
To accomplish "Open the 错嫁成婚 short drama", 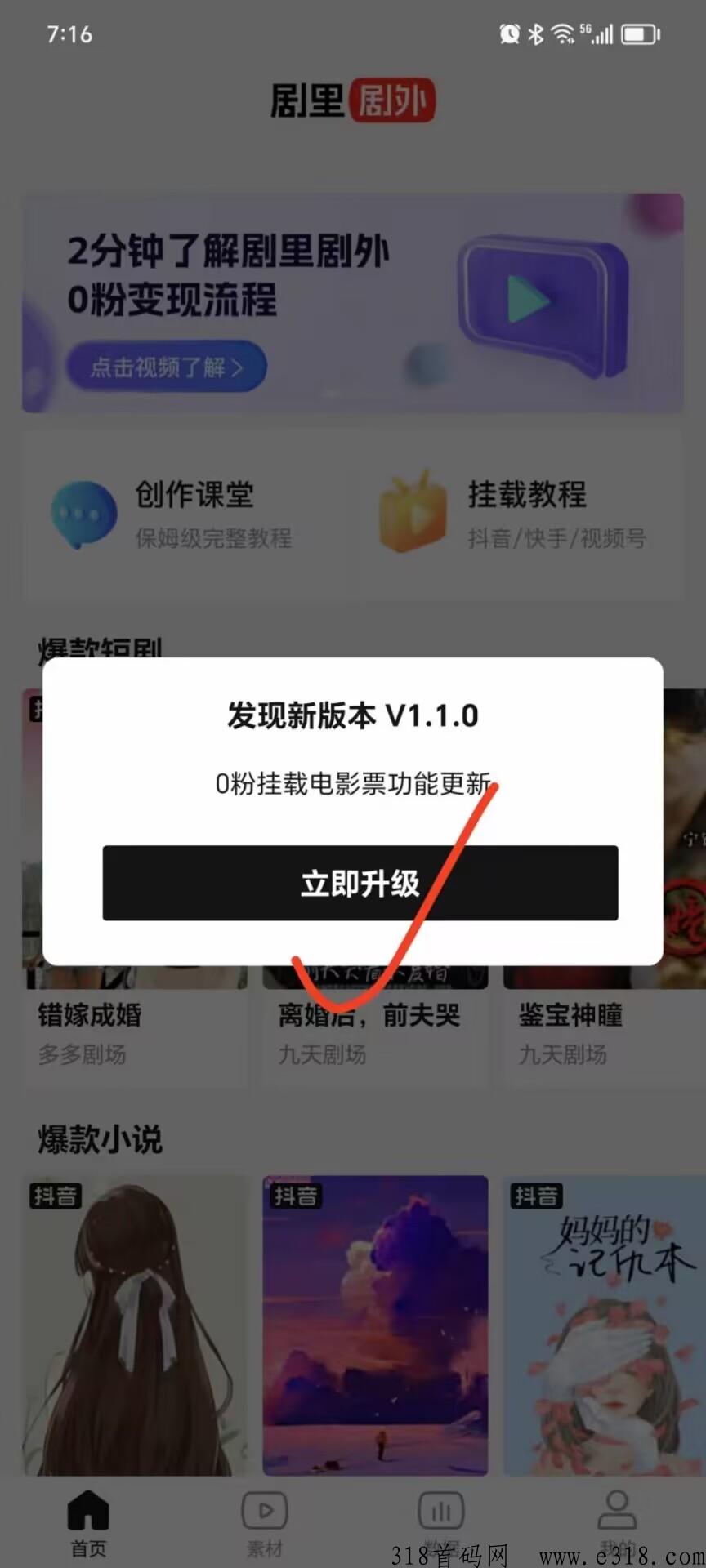I will coord(90,1015).
